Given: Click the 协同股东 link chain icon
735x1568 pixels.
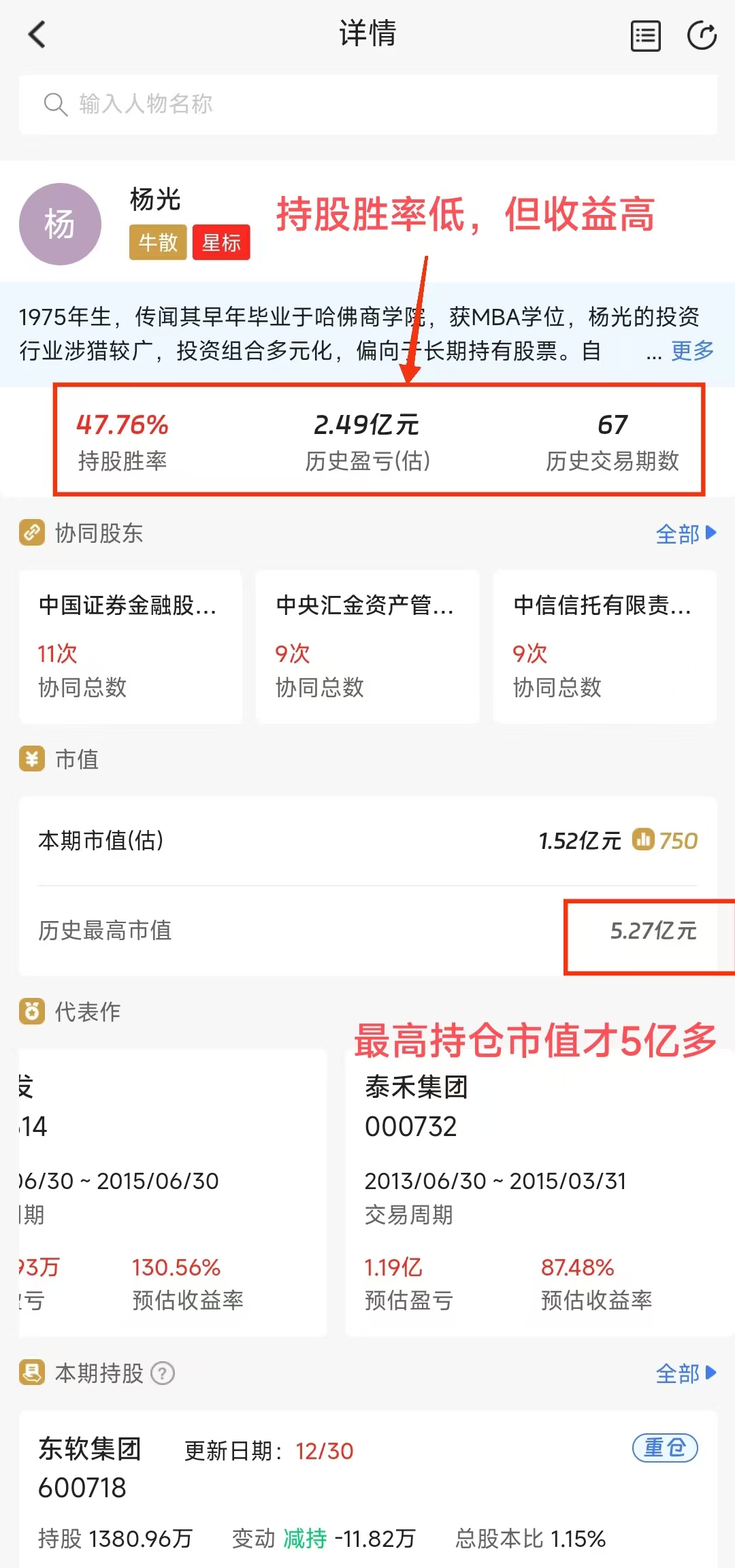Looking at the screenshot, I should click(x=30, y=534).
